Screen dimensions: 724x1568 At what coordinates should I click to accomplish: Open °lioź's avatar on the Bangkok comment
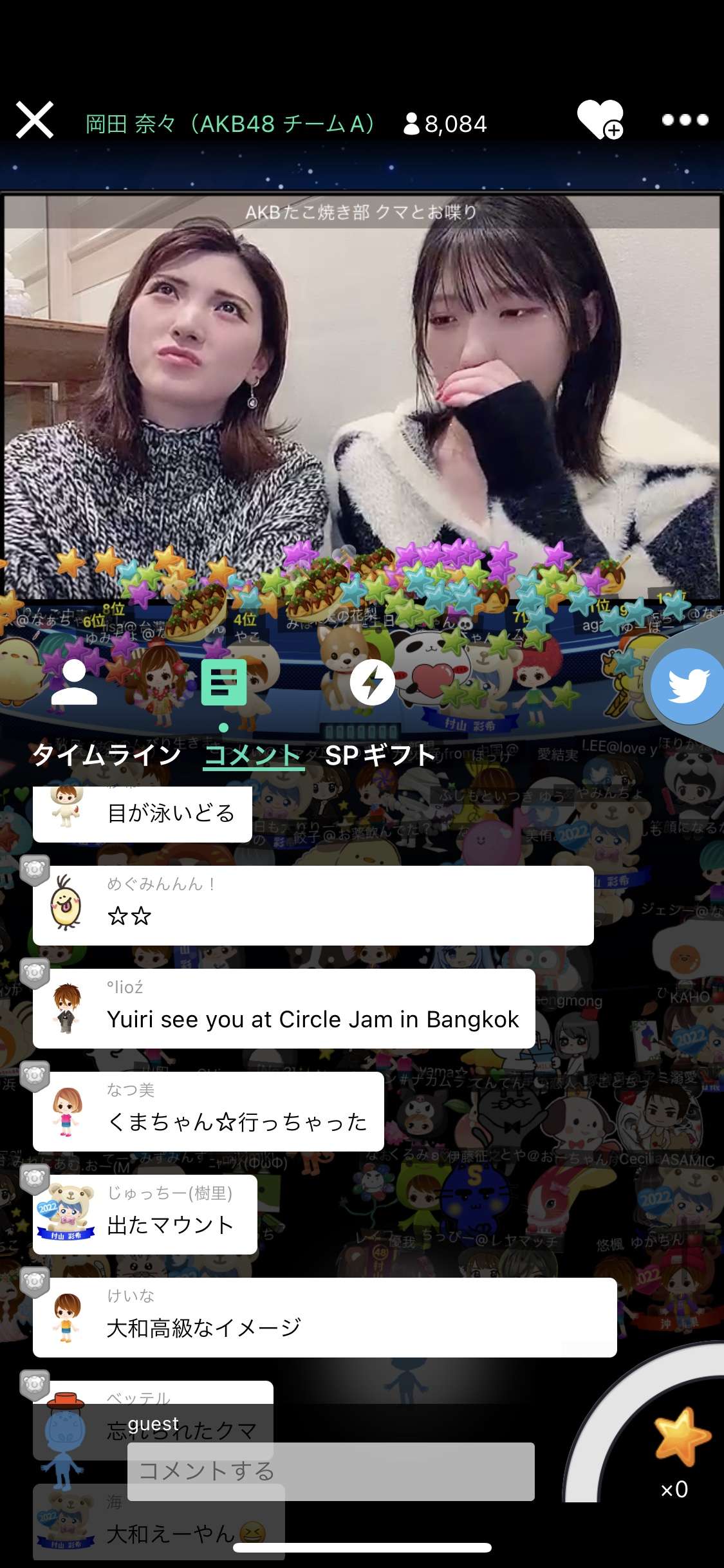[67, 1008]
